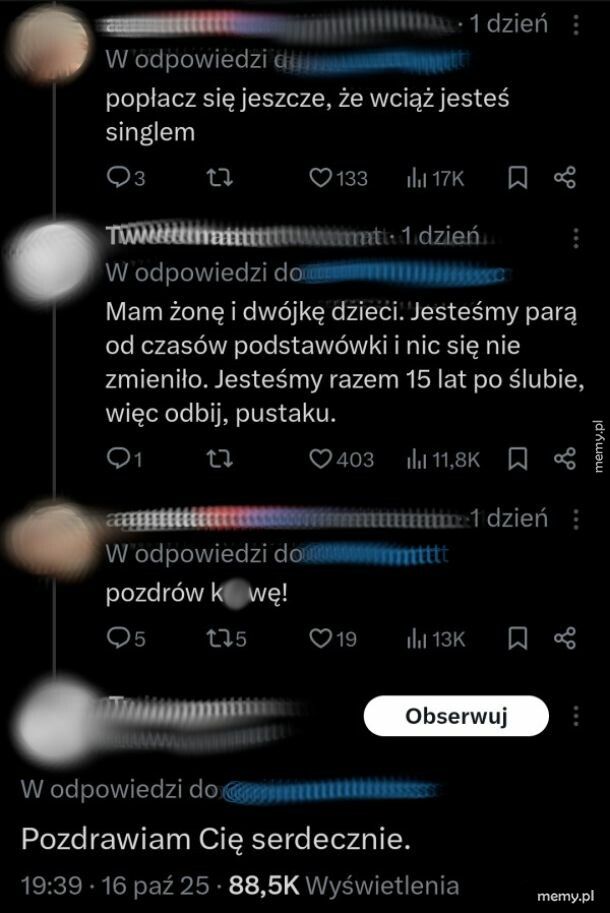Share the "Mam żonę i dwójkę dzieci" reply
This screenshot has width=610, height=913.
coord(565,459)
